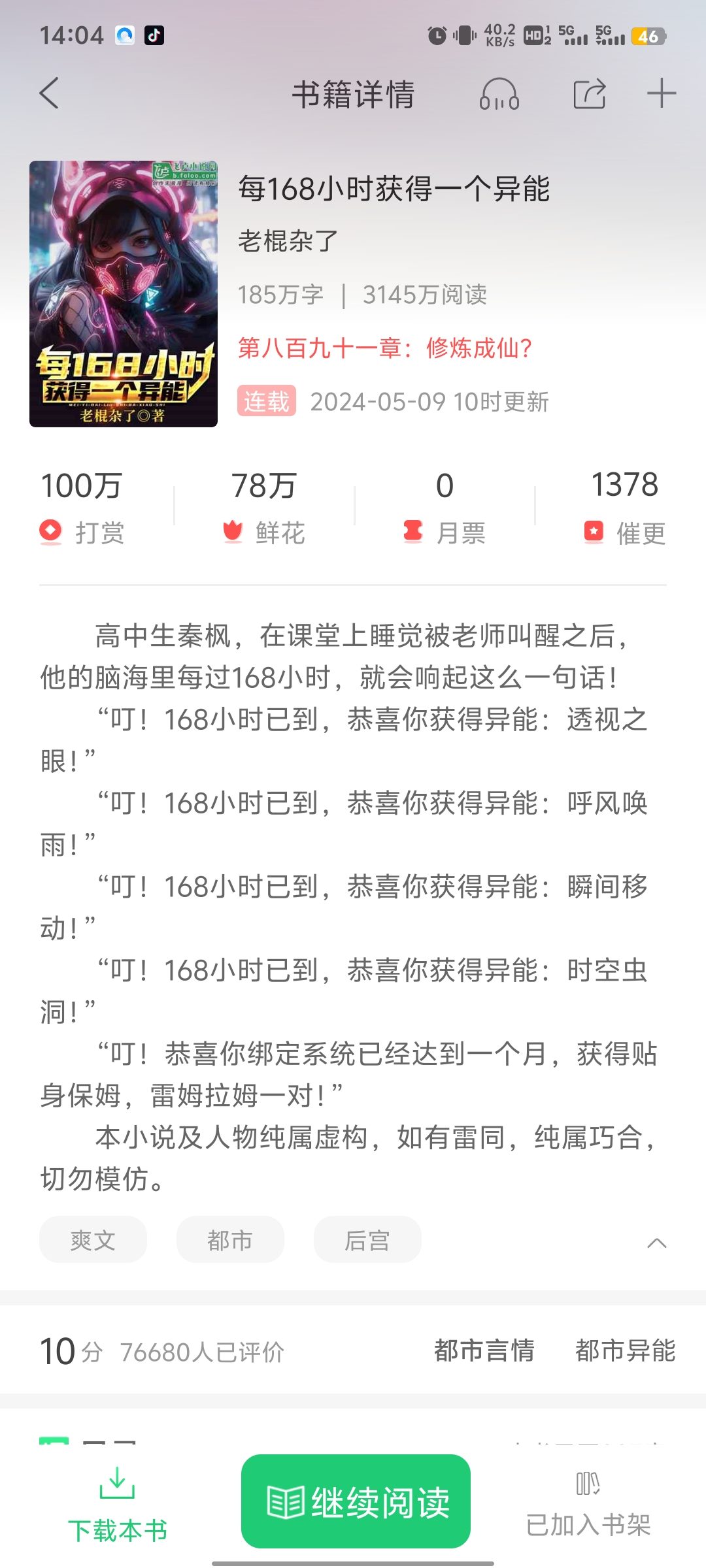Open the audiobook headphones icon
The height and width of the screenshot is (1568, 706).
tap(499, 94)
